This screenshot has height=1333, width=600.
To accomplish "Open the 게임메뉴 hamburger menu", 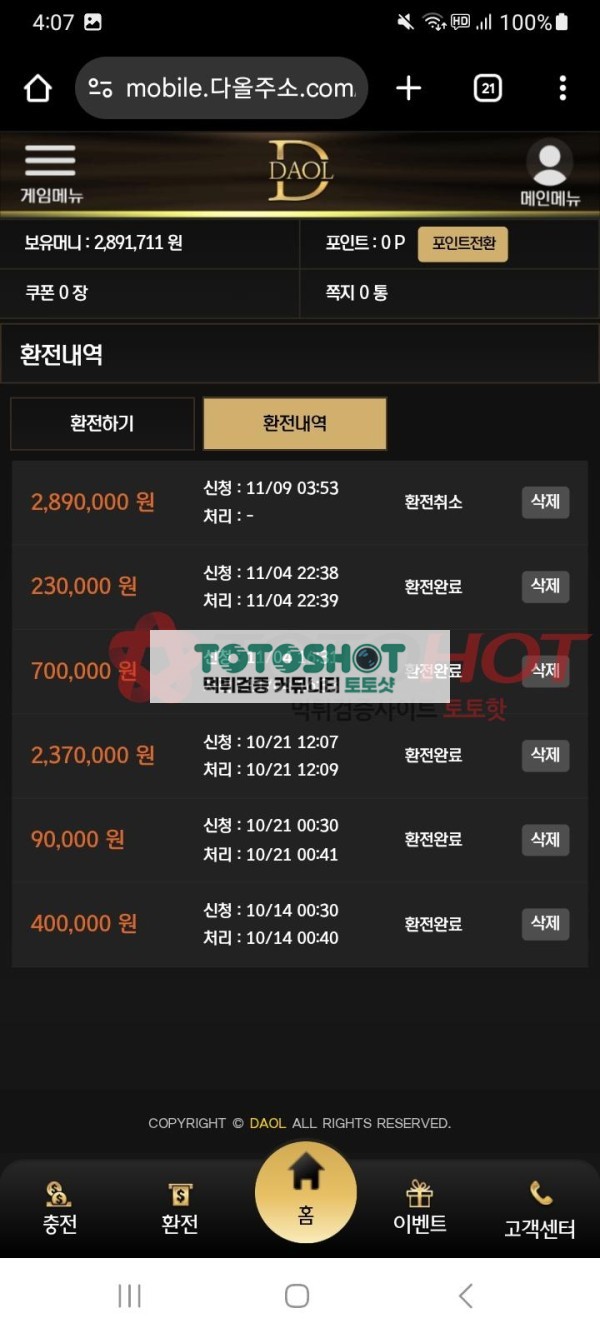I will pos(51,171).
